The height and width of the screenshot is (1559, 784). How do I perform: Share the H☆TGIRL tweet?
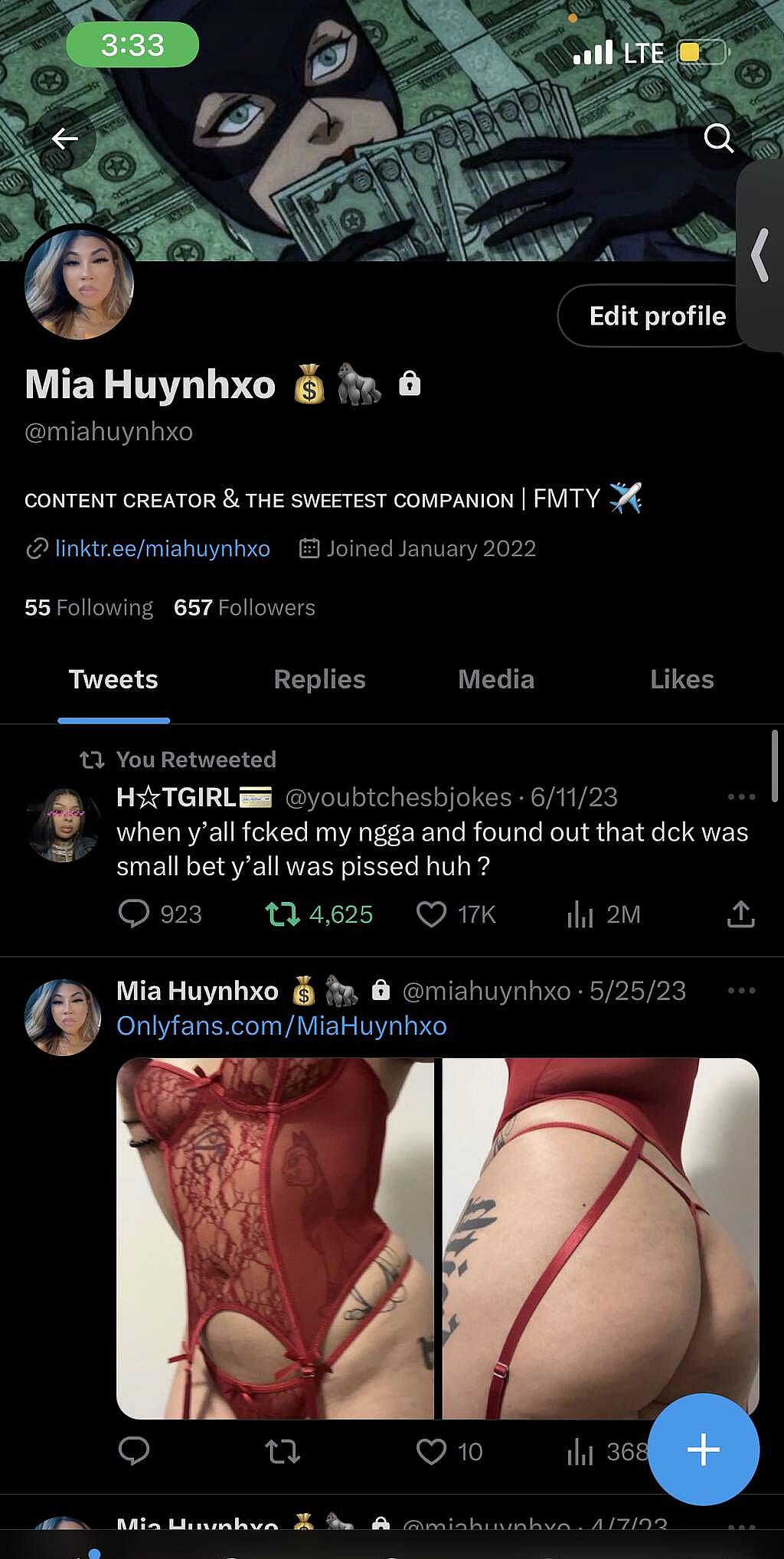[740, 914]
